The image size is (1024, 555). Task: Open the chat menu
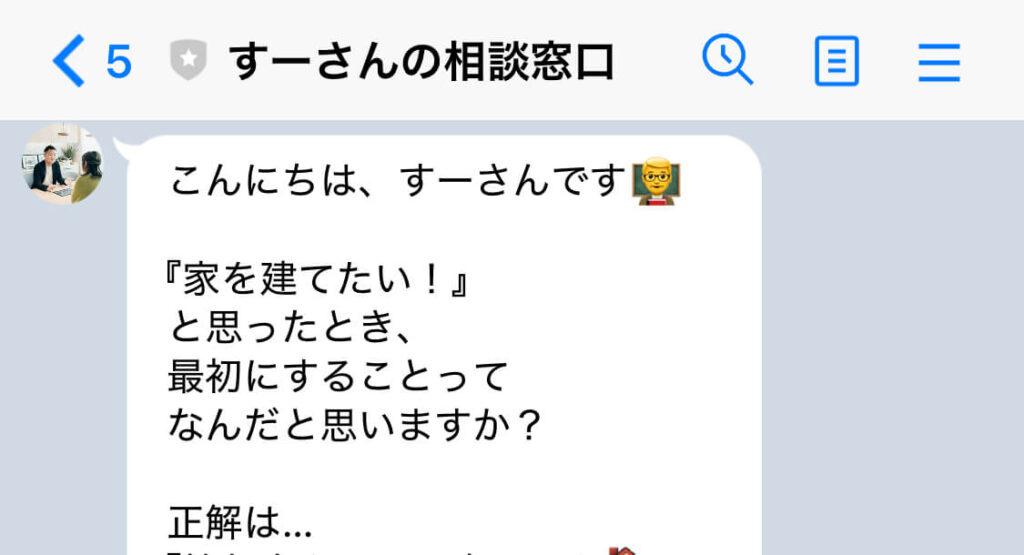coord(939,62)
